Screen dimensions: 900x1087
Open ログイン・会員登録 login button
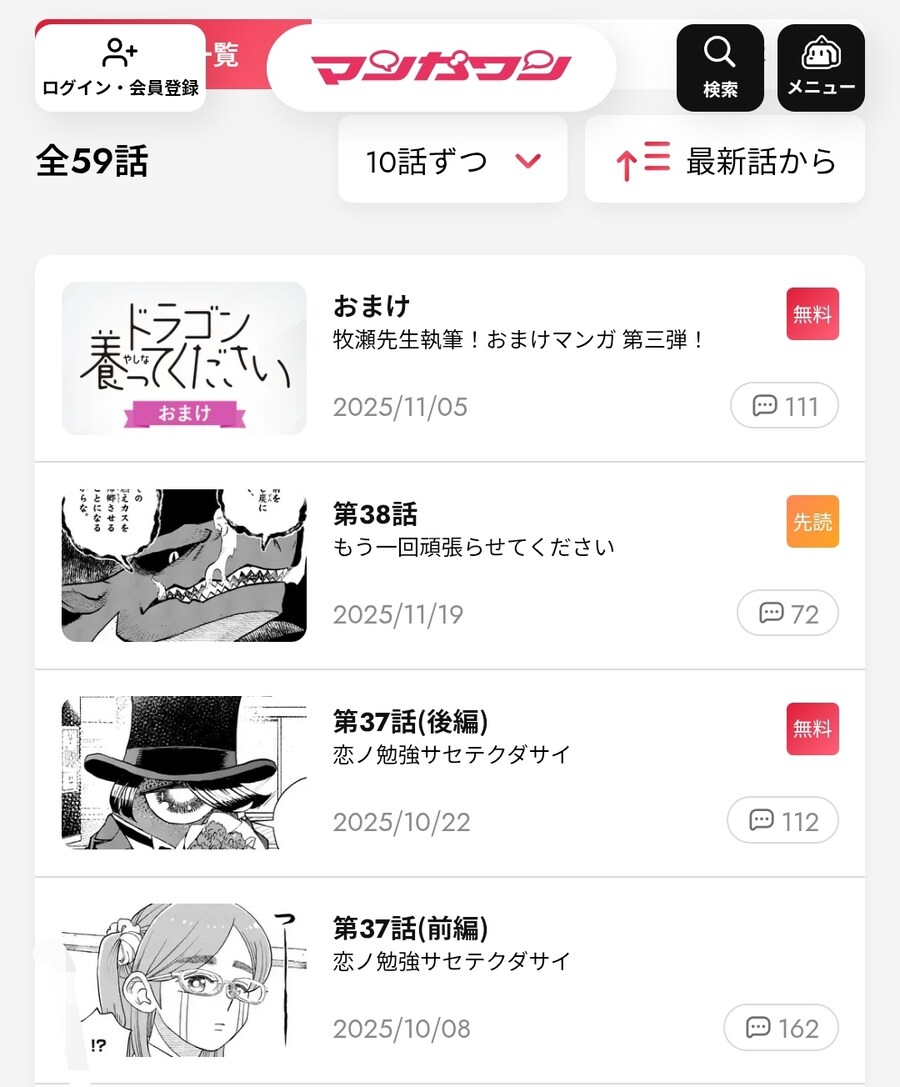[x=120, y=67]
